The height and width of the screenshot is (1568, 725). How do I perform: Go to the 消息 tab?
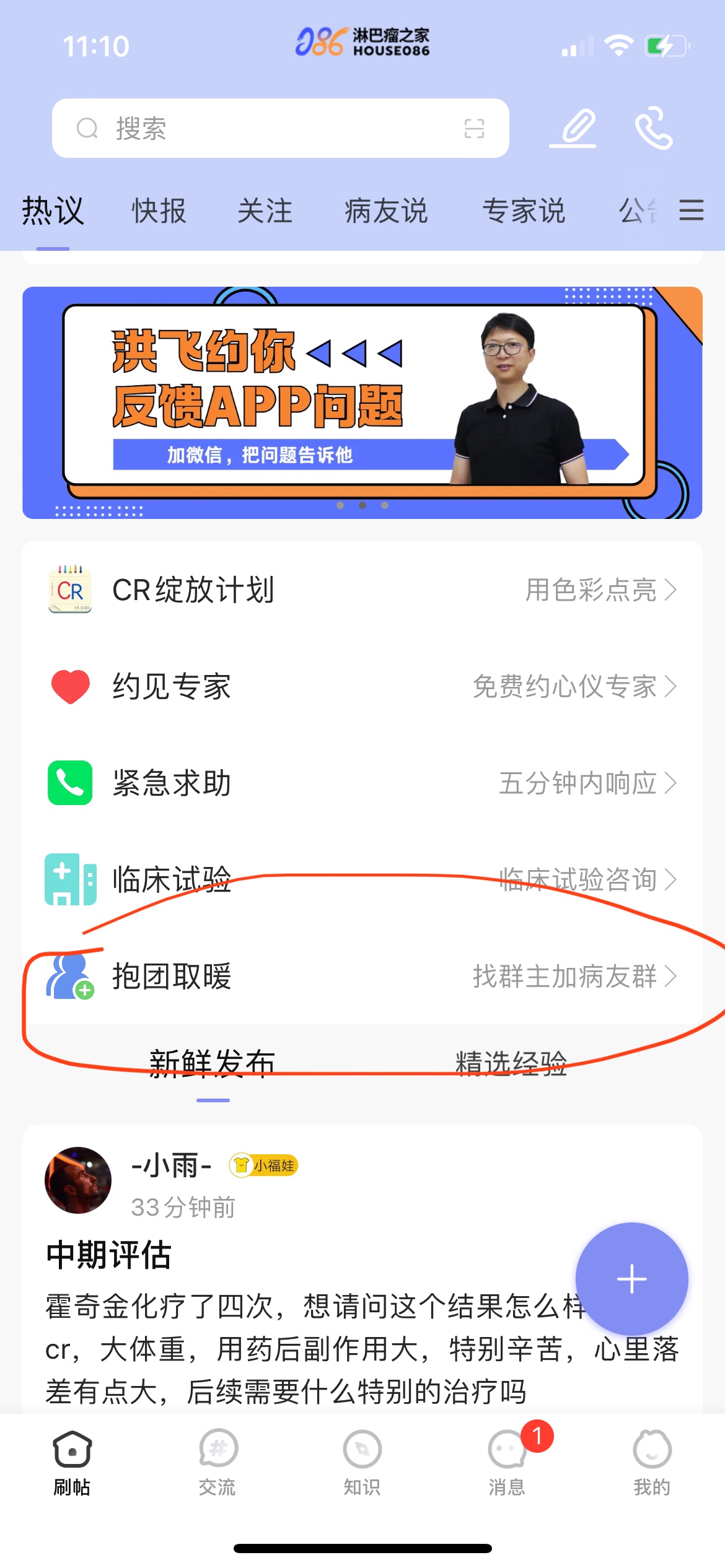(507, 1461)
